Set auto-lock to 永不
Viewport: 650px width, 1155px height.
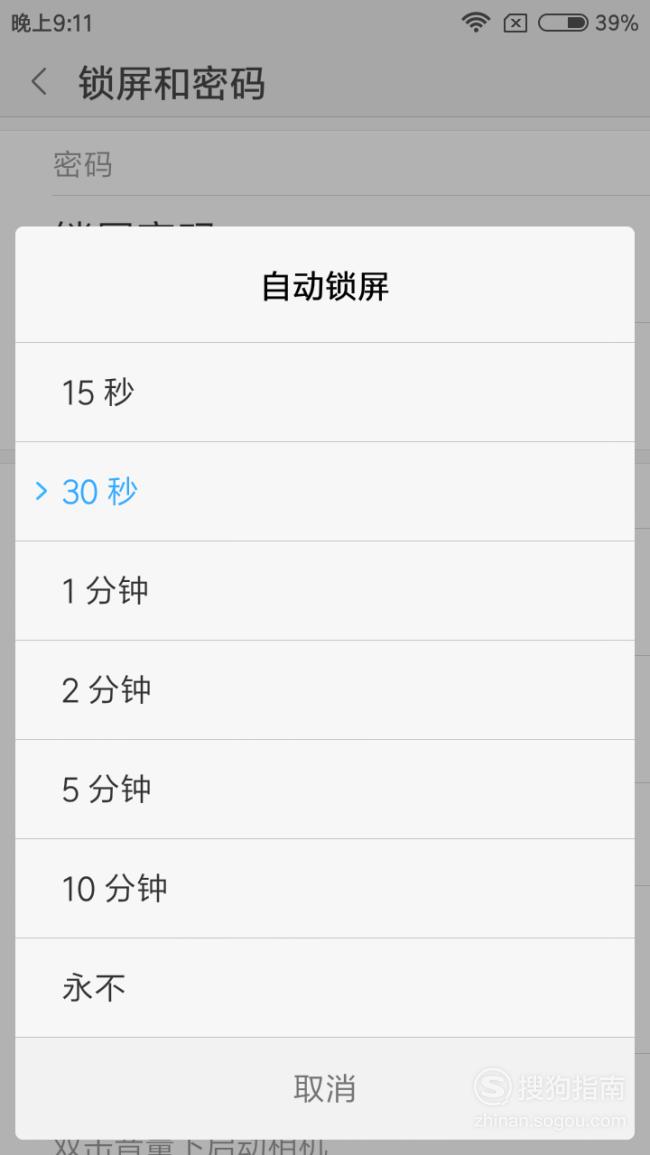324,988
